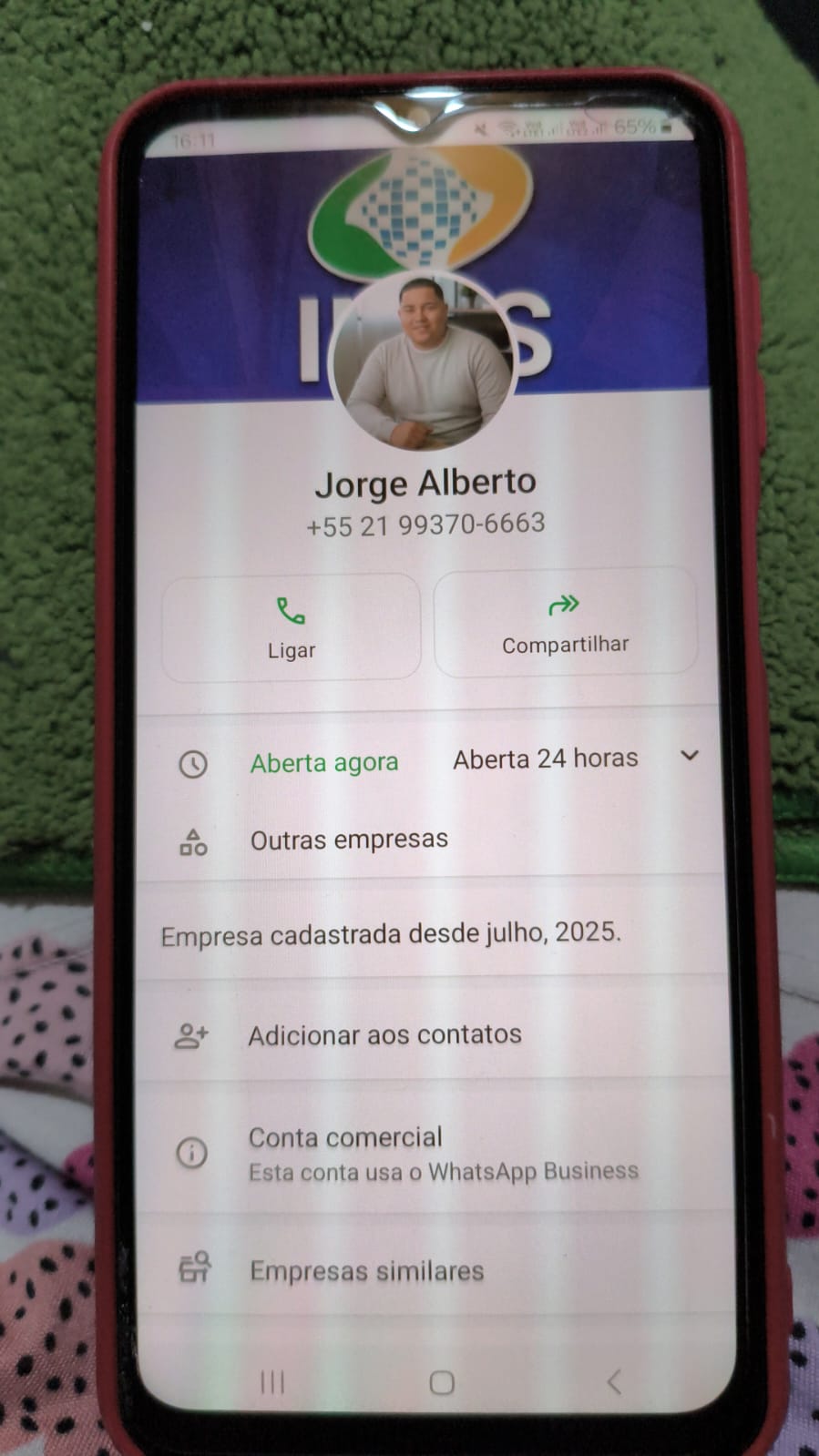This screenshot has width=819, height=1456.
Task: Open Jorge Alberto's profile photo
Action: (424, 361)
